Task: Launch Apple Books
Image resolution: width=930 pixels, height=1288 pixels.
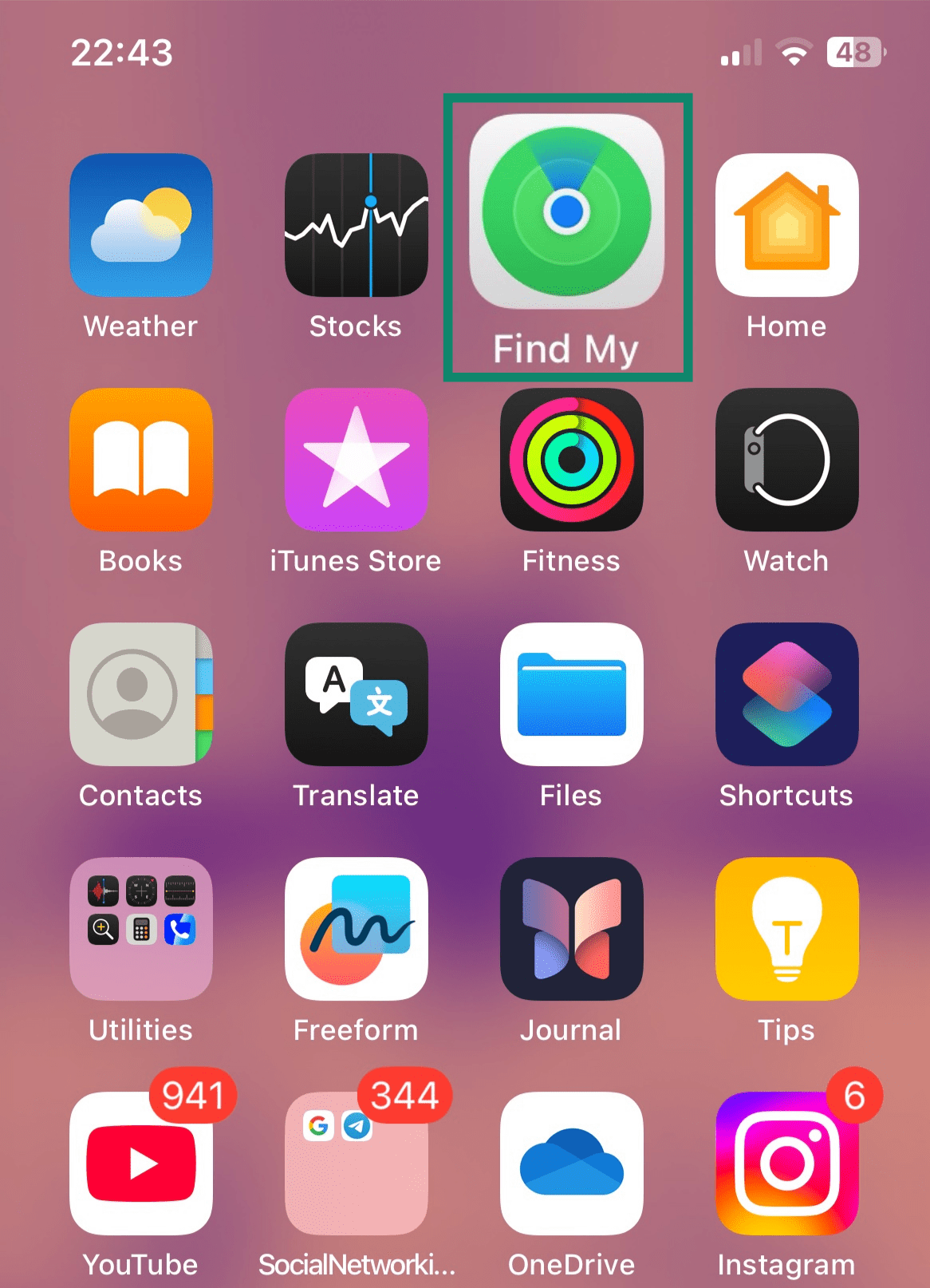Action: pos(140,460)
